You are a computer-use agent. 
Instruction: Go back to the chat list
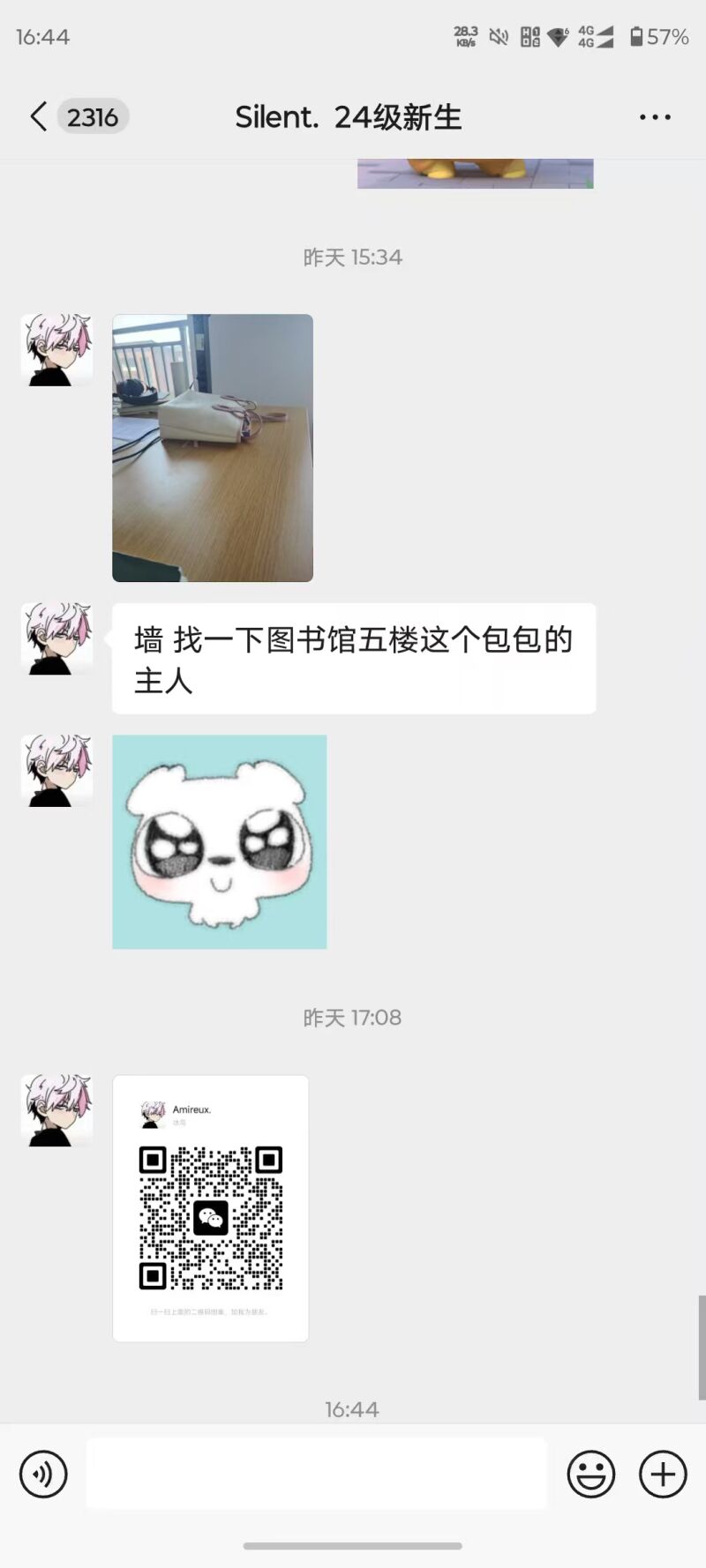point(39,116)
